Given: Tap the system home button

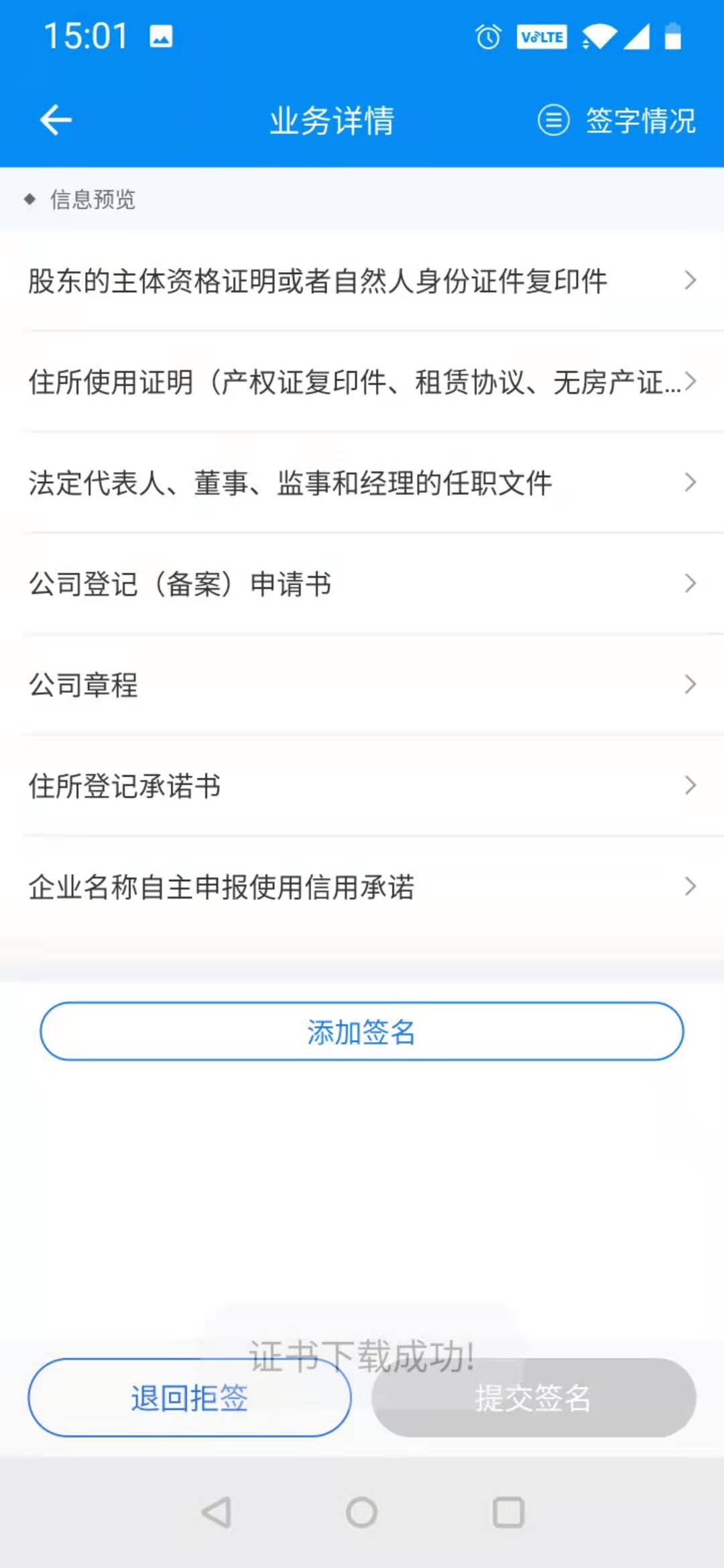Looking at the screenshot, I should coord(362,1512).
